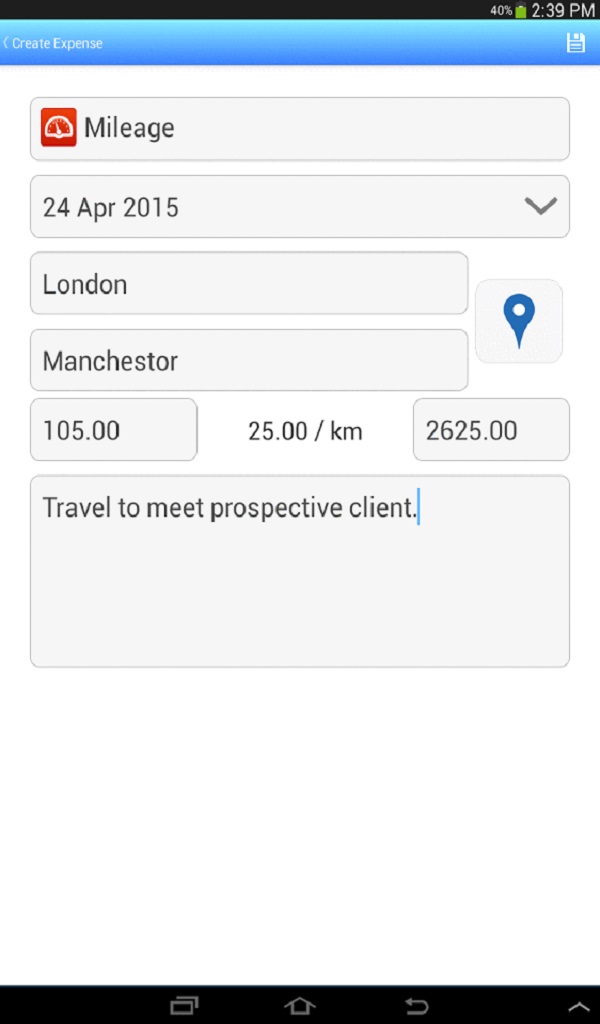Image resolution: width=600 pixels, height=1024 pixels.
Task: Open recent apps from the navigation bar
Action: click(184, 1006)
